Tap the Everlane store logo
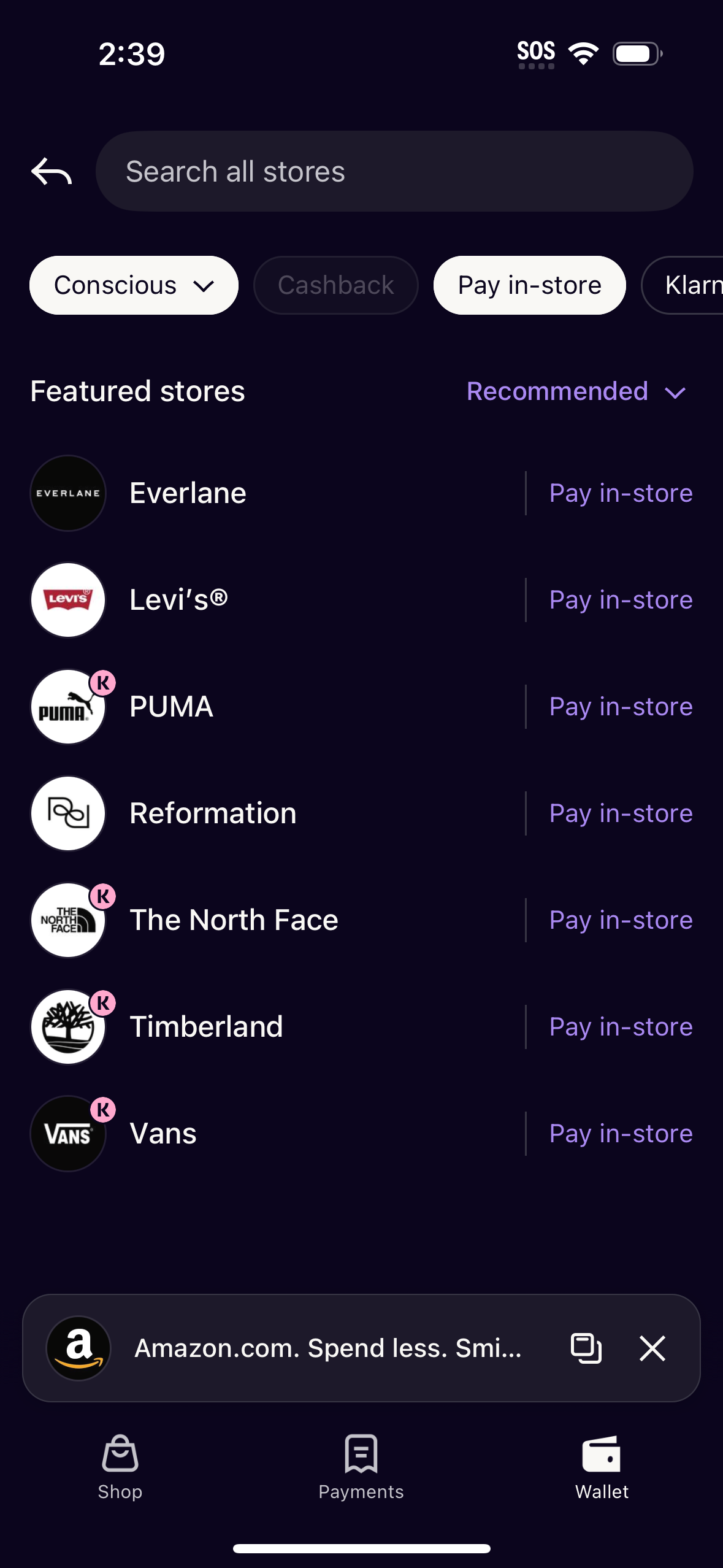This screenshot has width=723, height=1568. 67,493
